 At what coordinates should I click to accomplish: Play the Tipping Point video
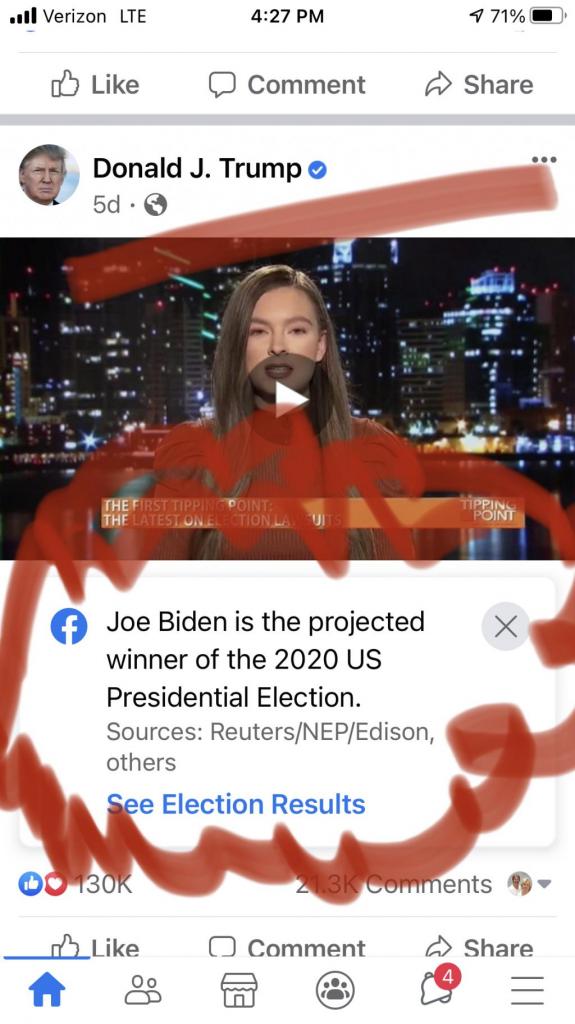(x=288, y=398)
